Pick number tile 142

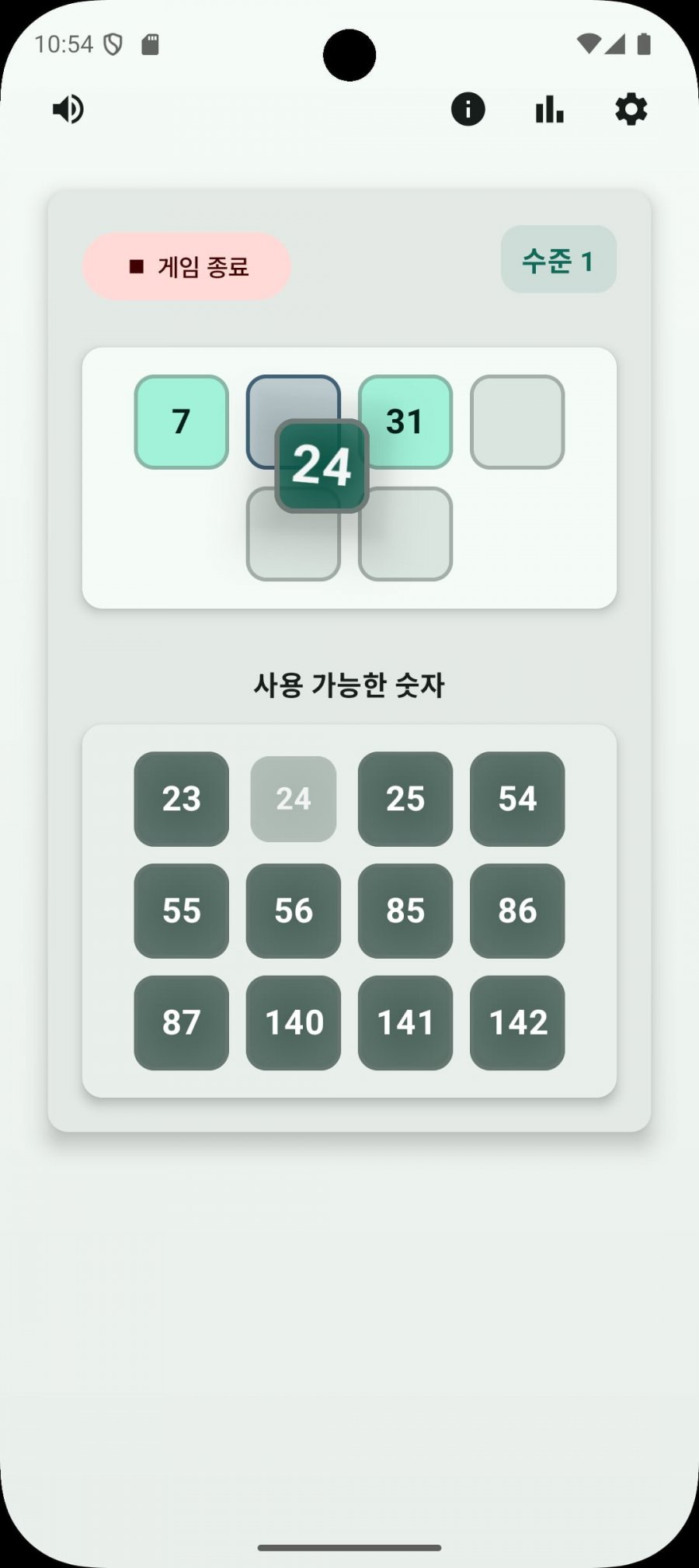[516, 1022]
